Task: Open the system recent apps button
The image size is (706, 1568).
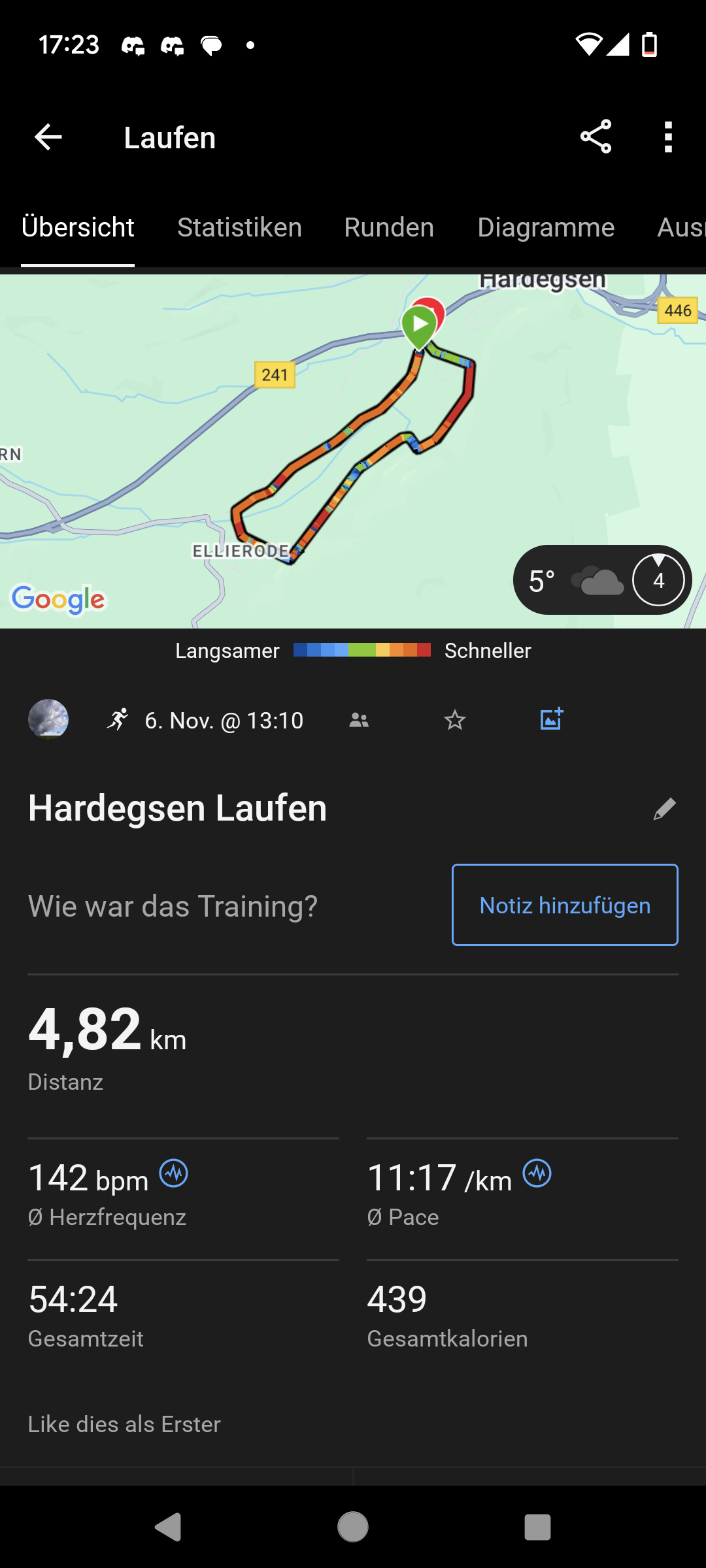Action: [537, 1527]
